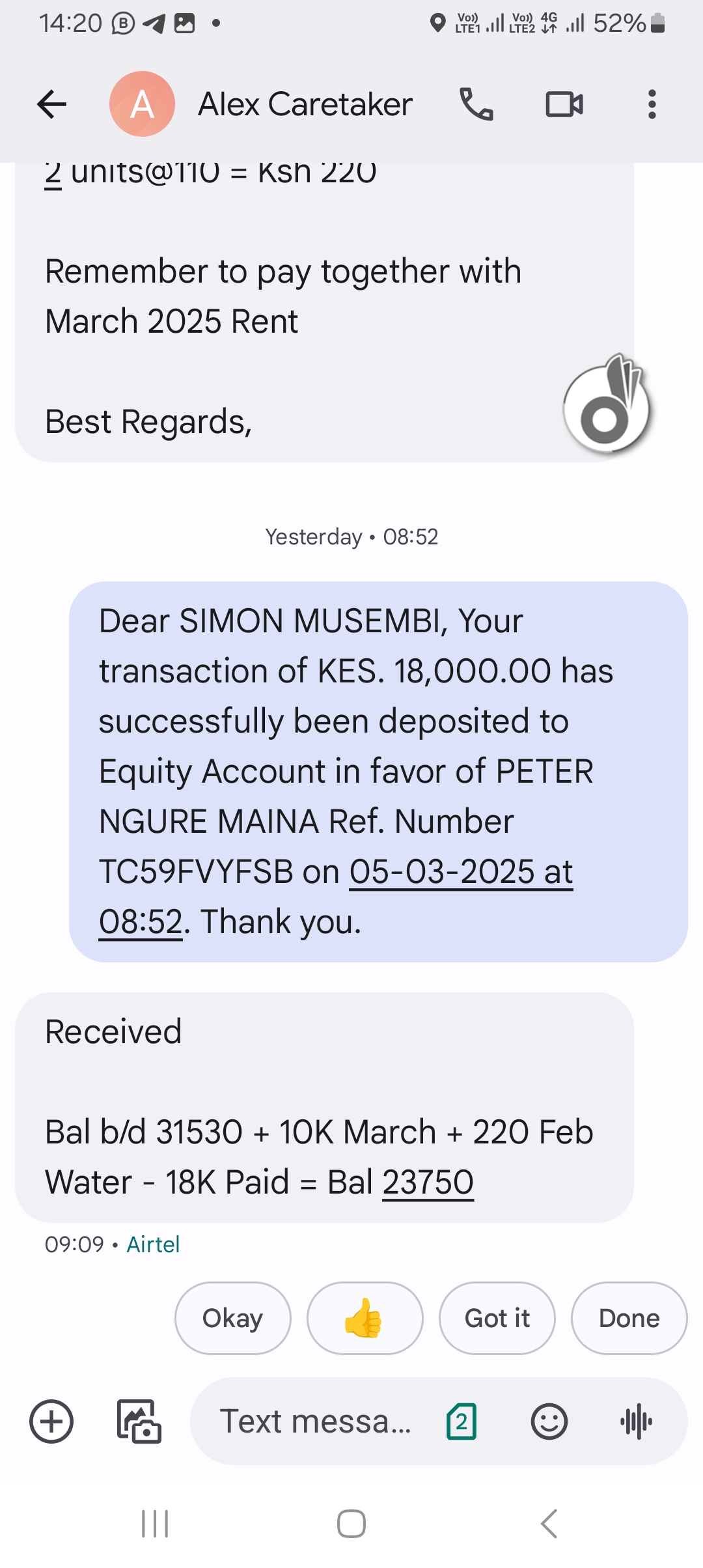Start a video call with Alex Caretaker

point(564,104)
